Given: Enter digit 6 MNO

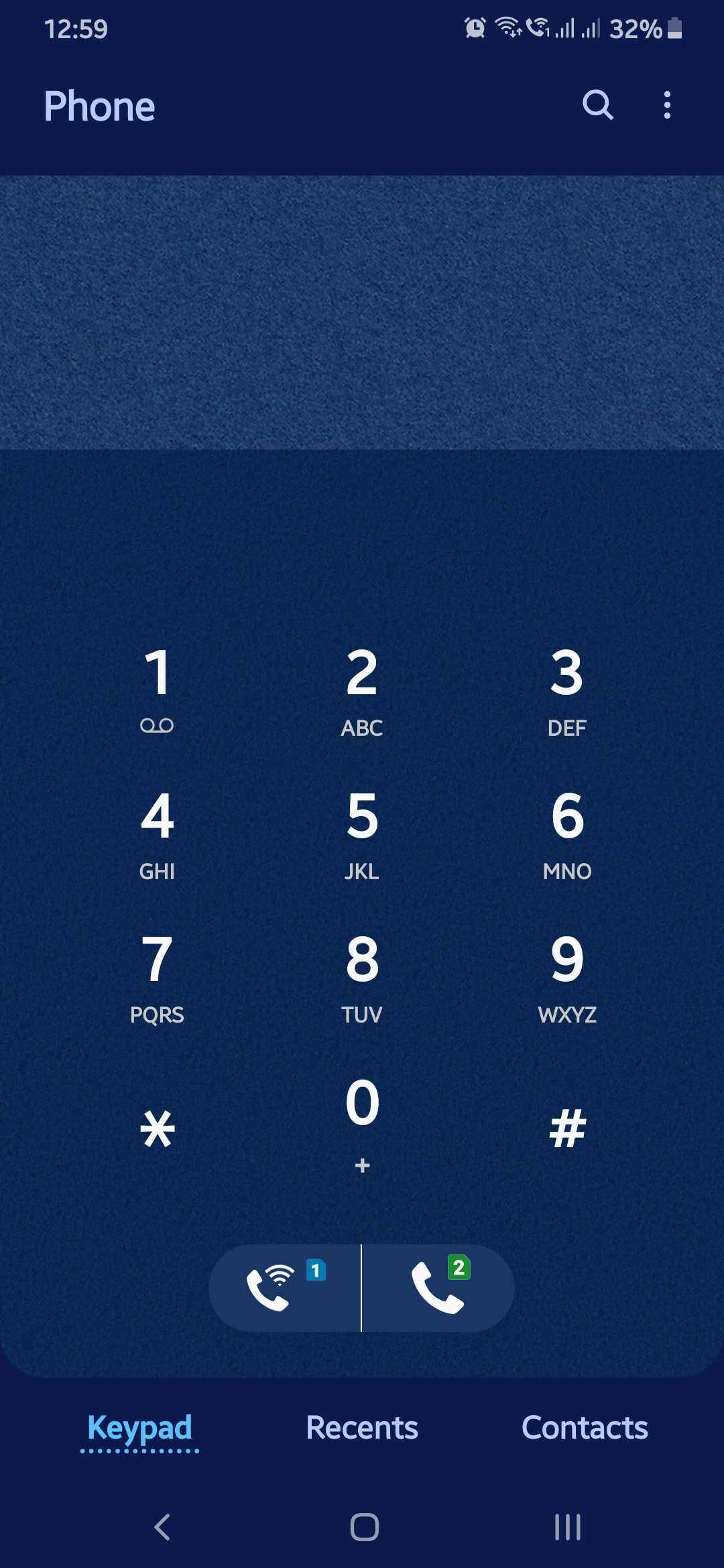Looking at the screenshot, I should (567, 832).
